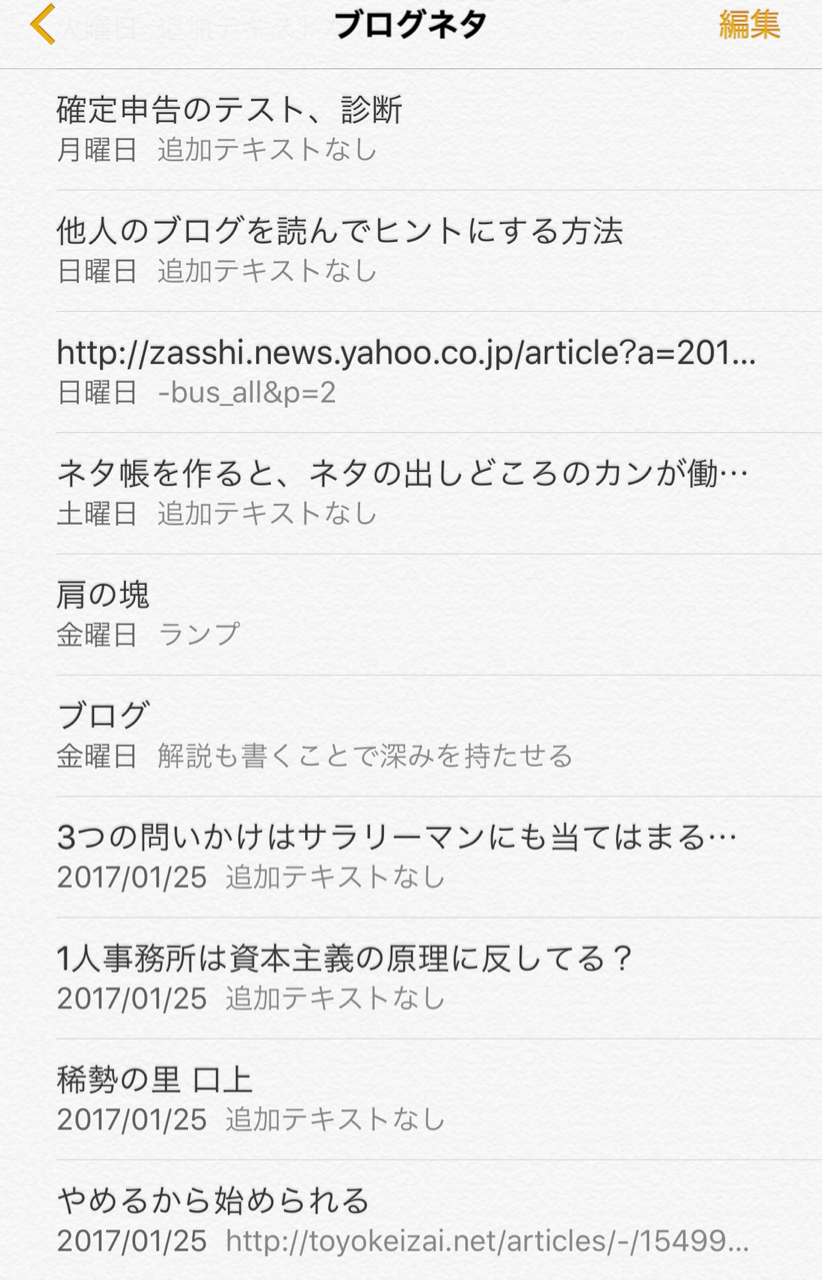822x1280 pixels.
Task: Go back with the yellow arrow
Action: [x=42, y=24]
